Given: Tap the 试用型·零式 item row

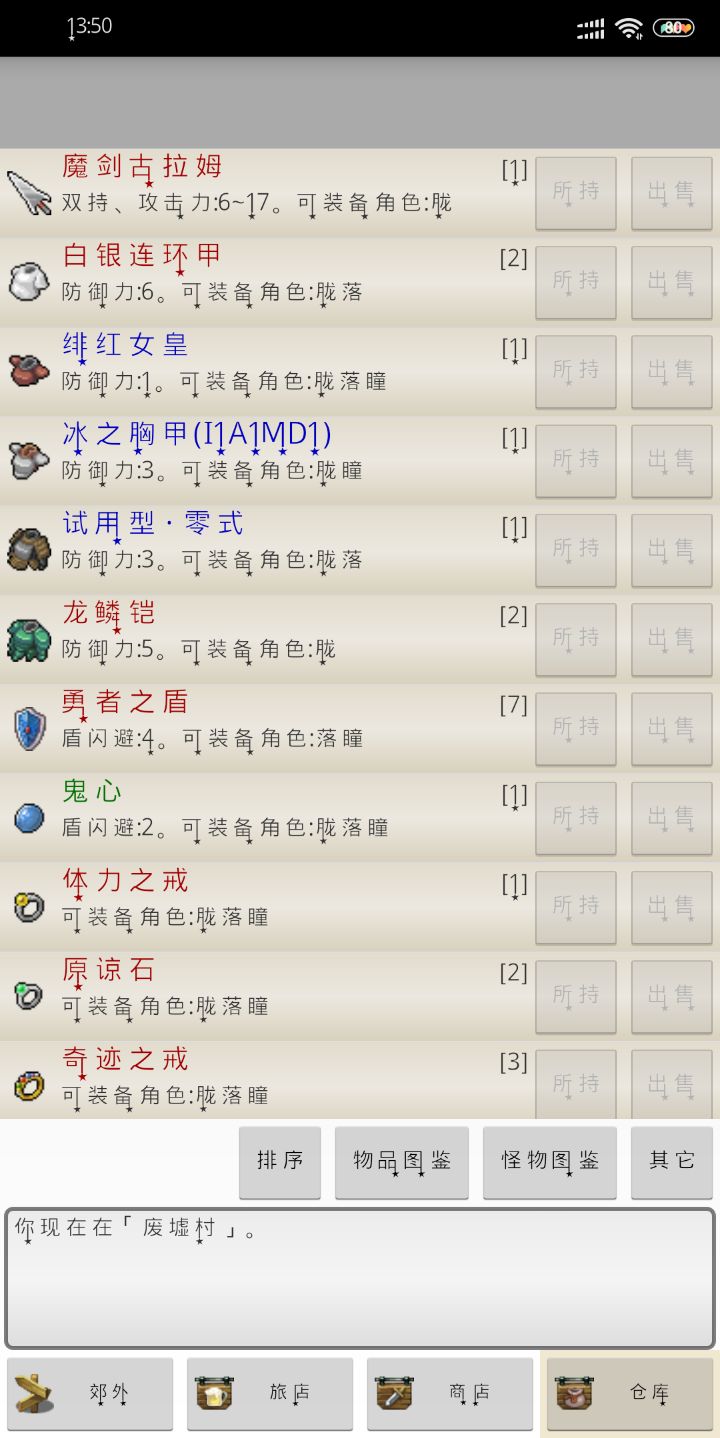Looking at the screenshot, I should pyautogui.click(x=260, y=548).
